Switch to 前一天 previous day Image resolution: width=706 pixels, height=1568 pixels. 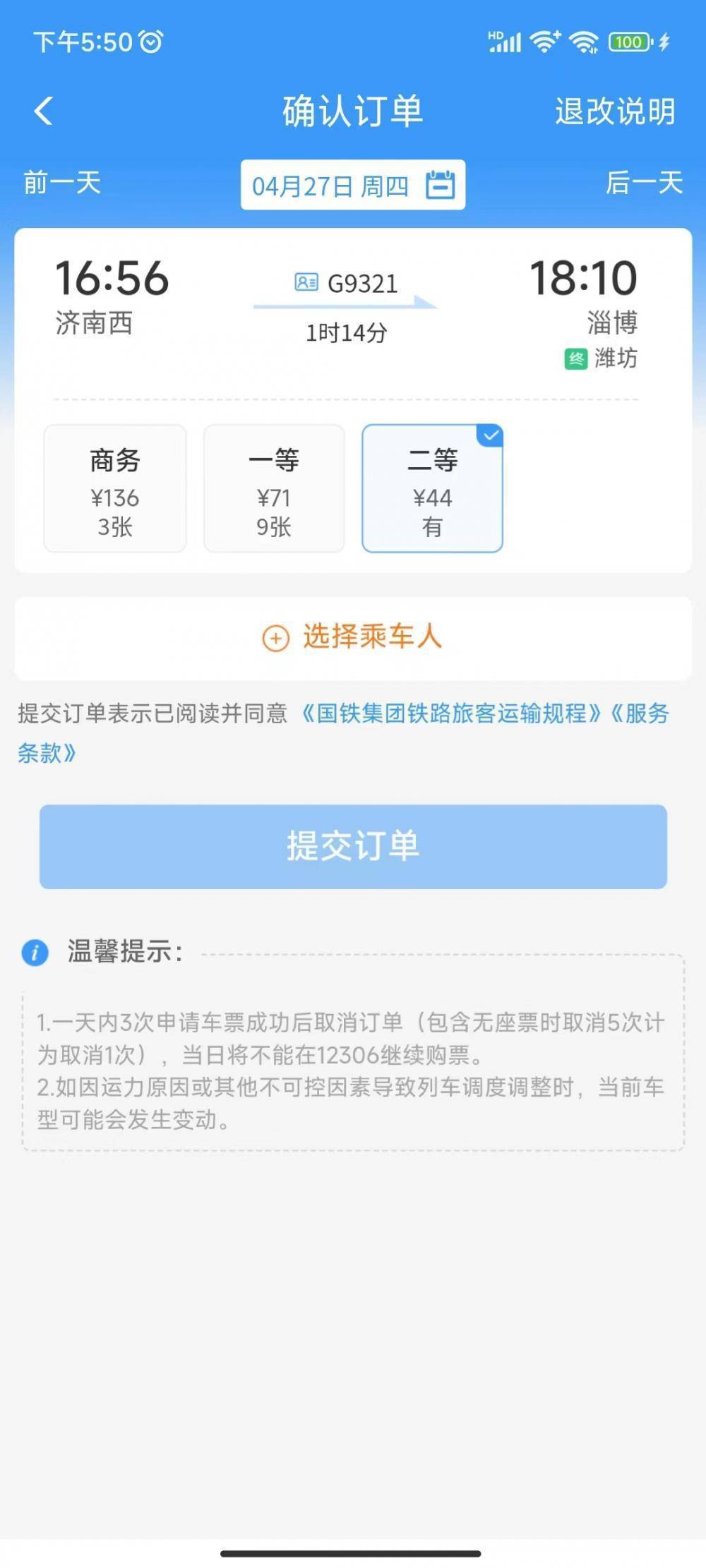point(62,183)
